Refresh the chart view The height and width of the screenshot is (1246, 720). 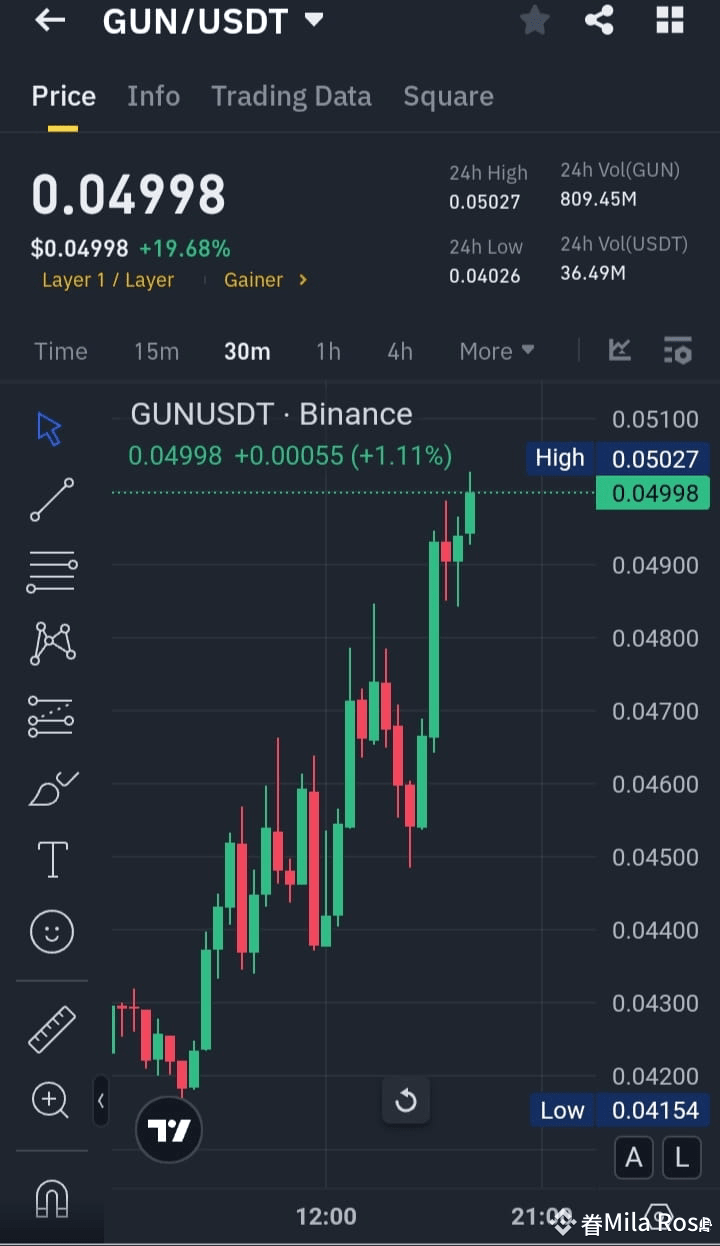tap(406, 1100)
